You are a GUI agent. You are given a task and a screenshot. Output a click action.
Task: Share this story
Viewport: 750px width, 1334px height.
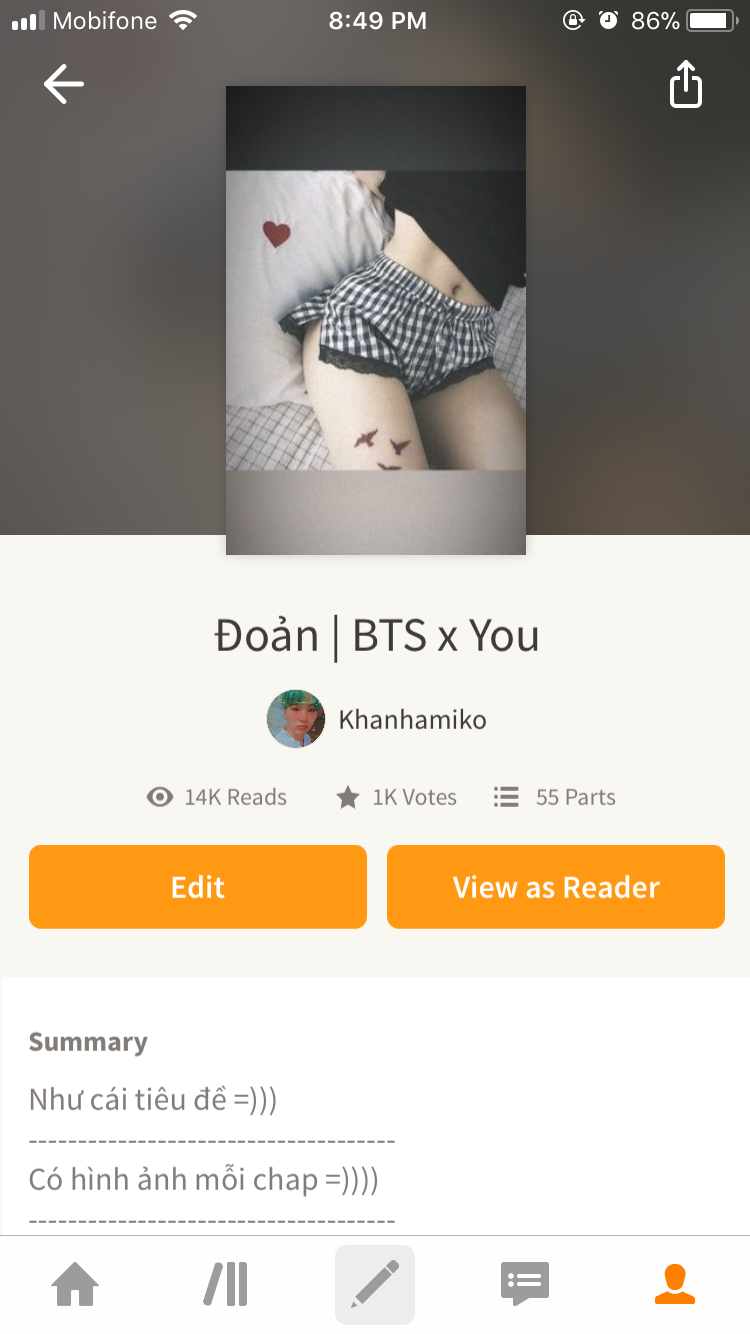pos(685,84)
